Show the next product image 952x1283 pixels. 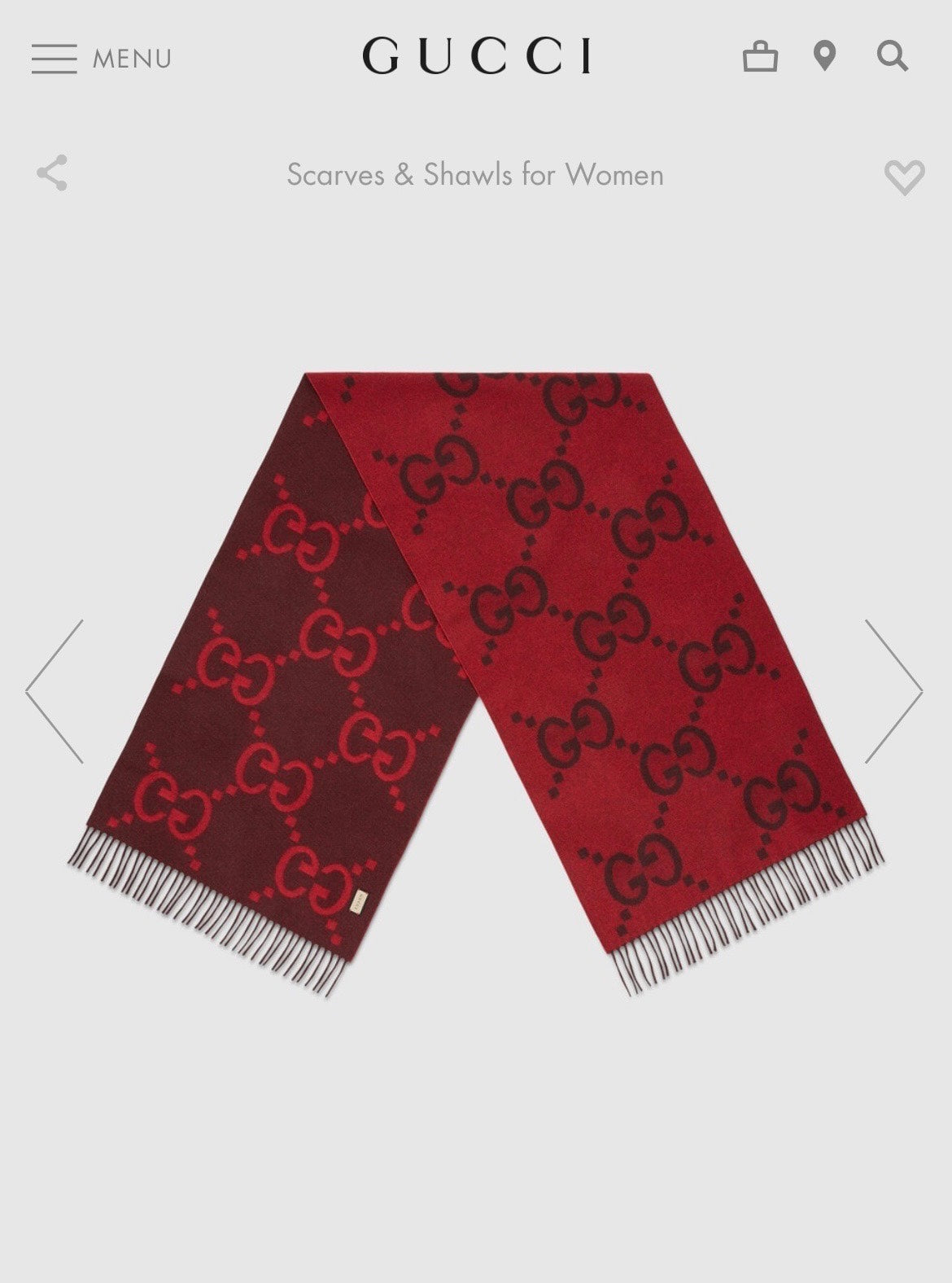(893, 691)
